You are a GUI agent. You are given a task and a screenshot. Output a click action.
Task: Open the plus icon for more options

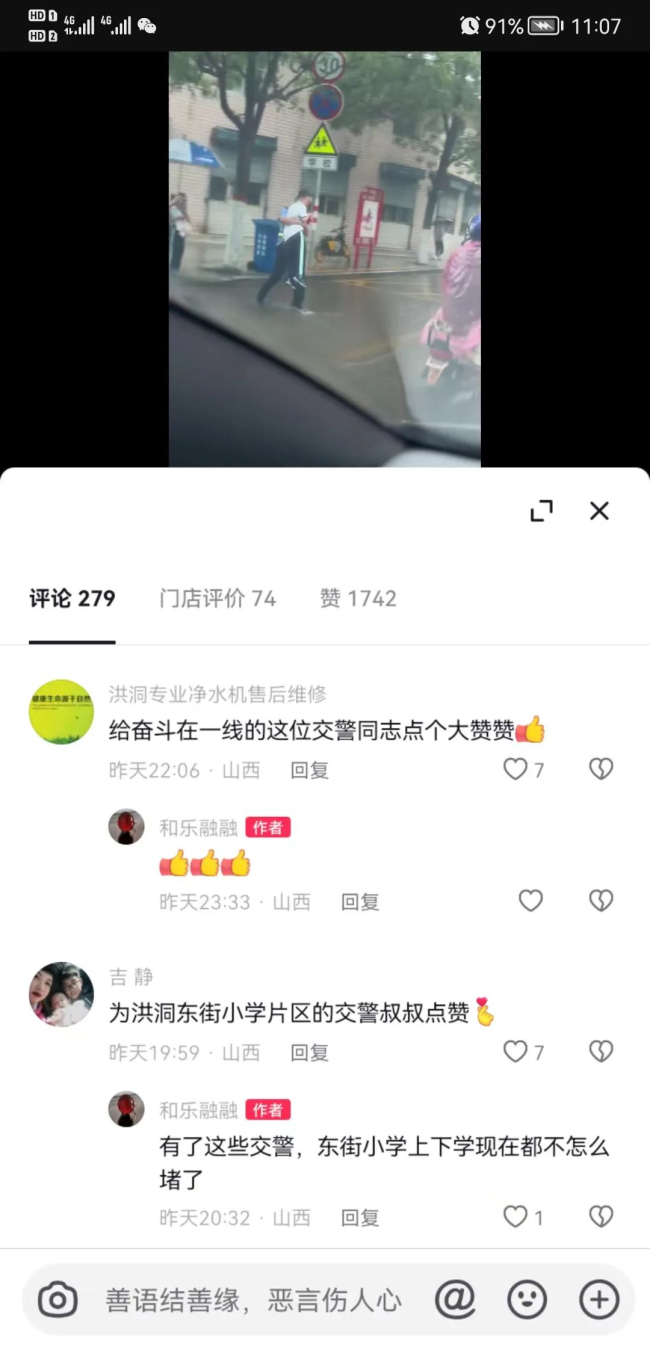tap(599, 1300)
